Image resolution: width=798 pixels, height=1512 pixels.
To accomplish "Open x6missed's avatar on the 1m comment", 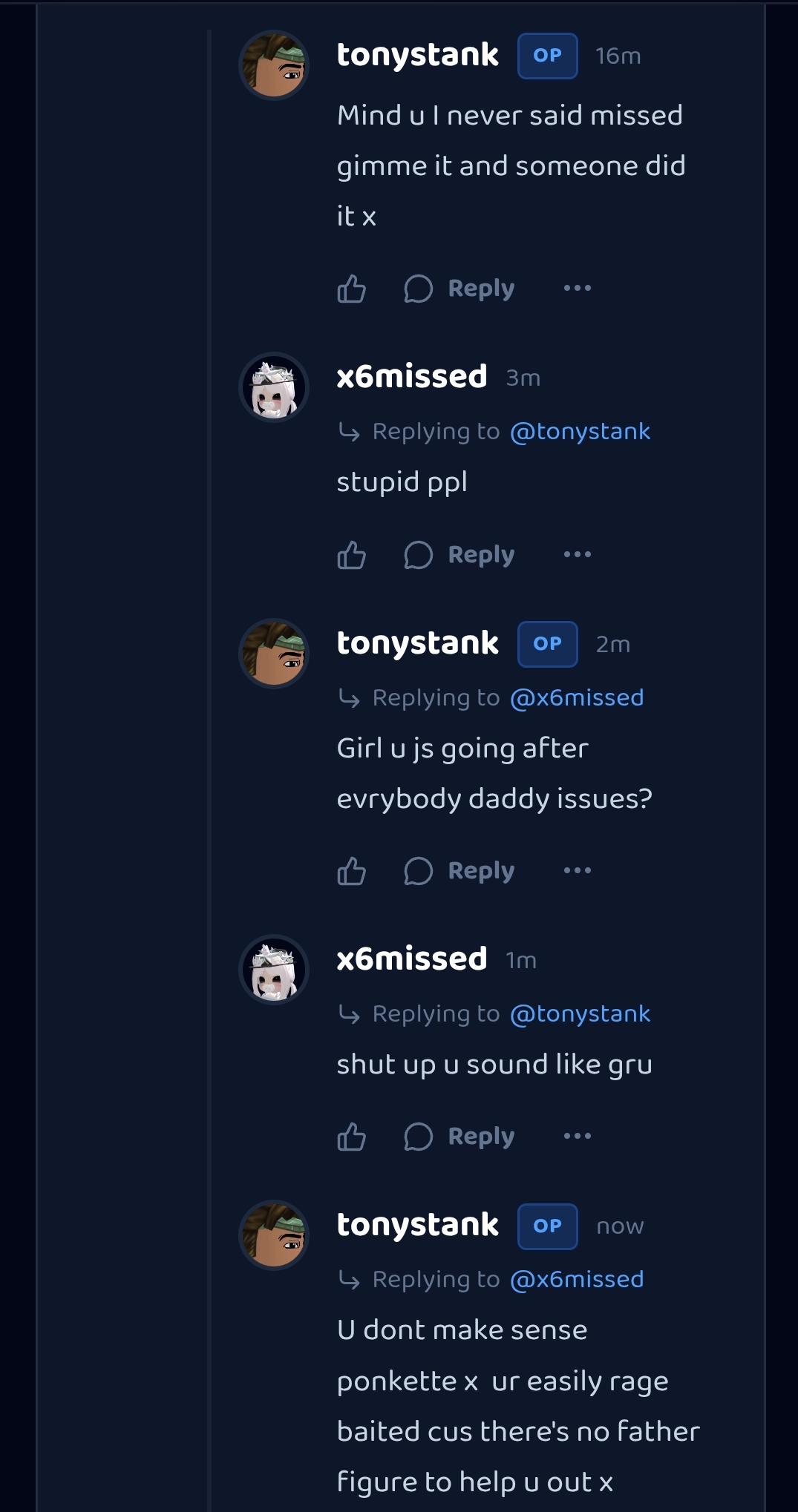I will point(274,970).
